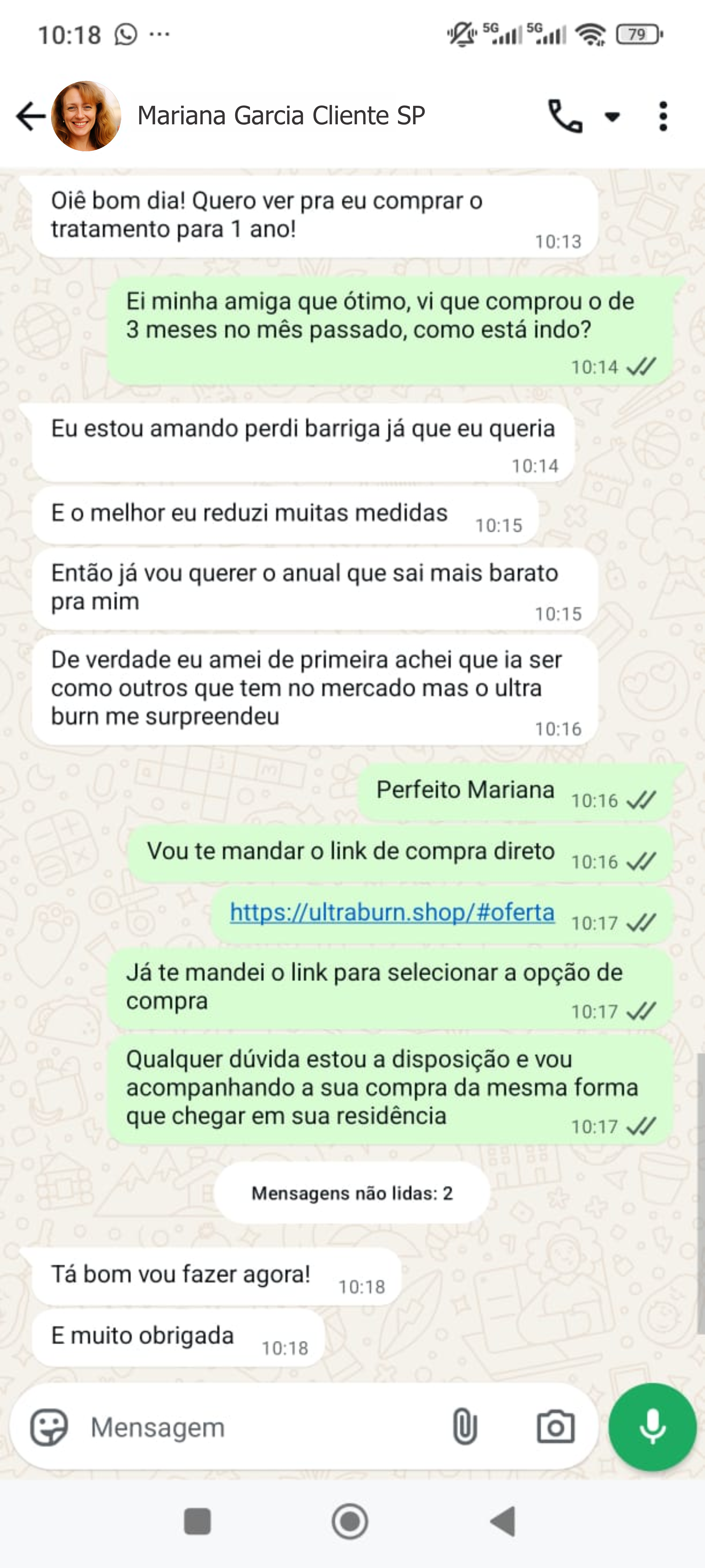Viewport: 705px width, 1568px height.
Task: Focus the Mensagem text field
Action: click(x=262, y=1427)
